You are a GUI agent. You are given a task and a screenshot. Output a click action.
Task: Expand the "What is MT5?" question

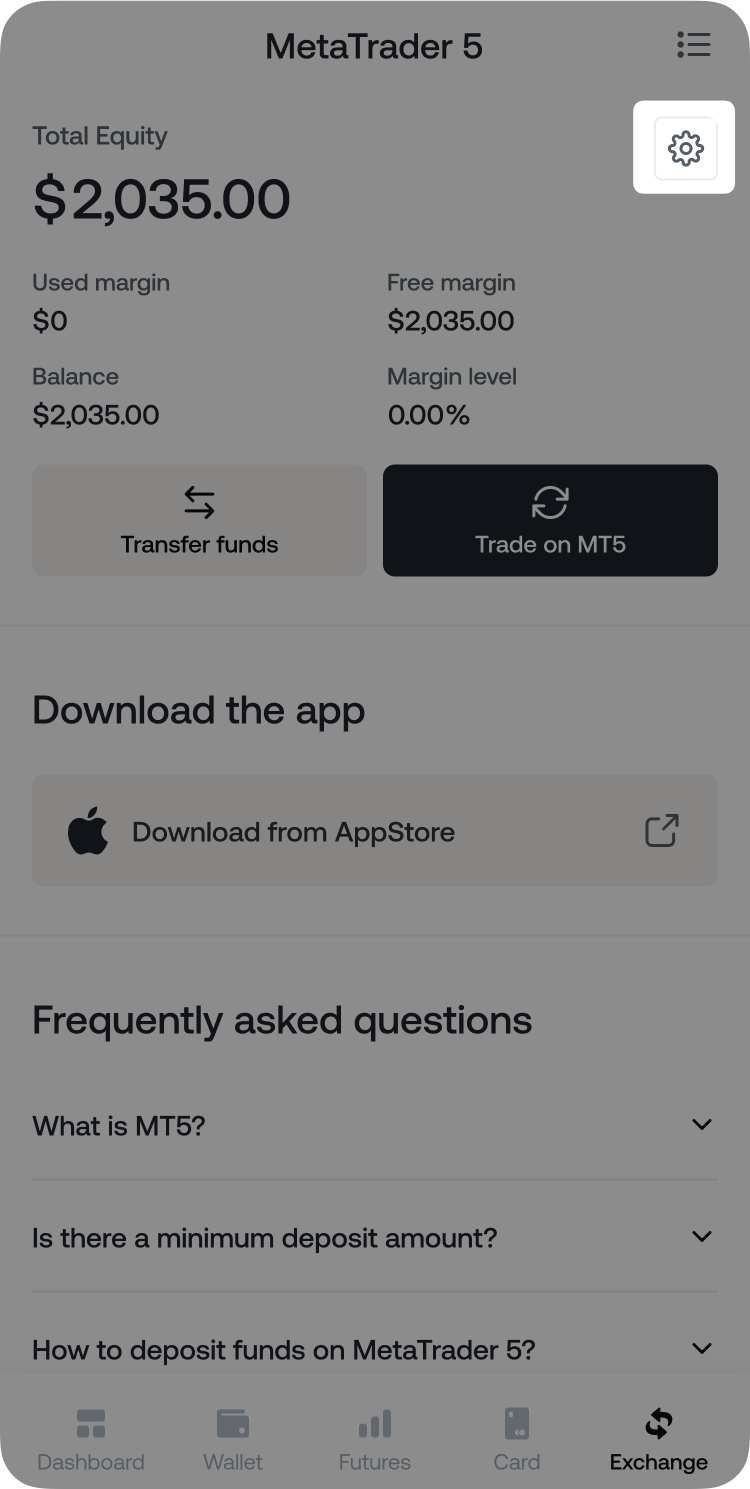[x=374, y=1125]
